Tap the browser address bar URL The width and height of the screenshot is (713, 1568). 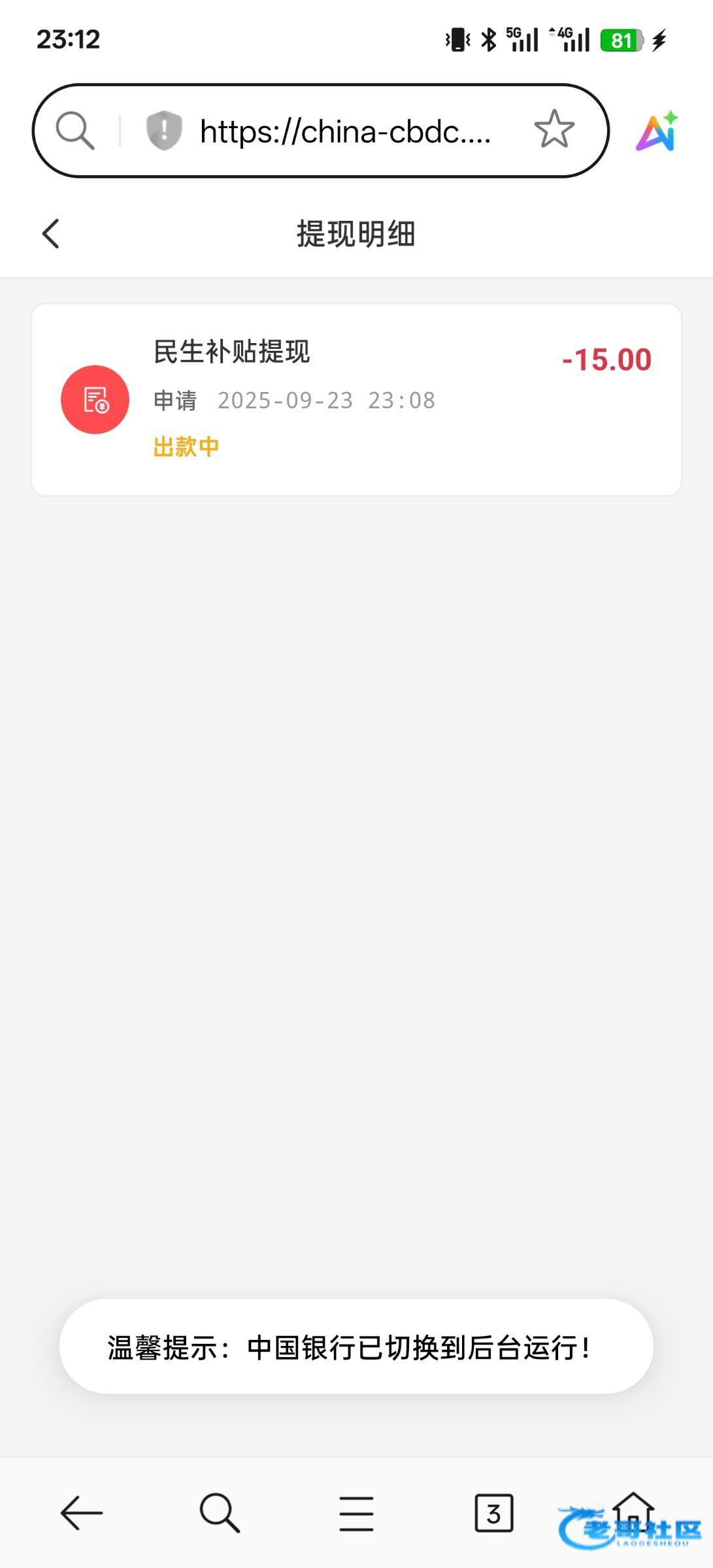(x=345, y=132)
